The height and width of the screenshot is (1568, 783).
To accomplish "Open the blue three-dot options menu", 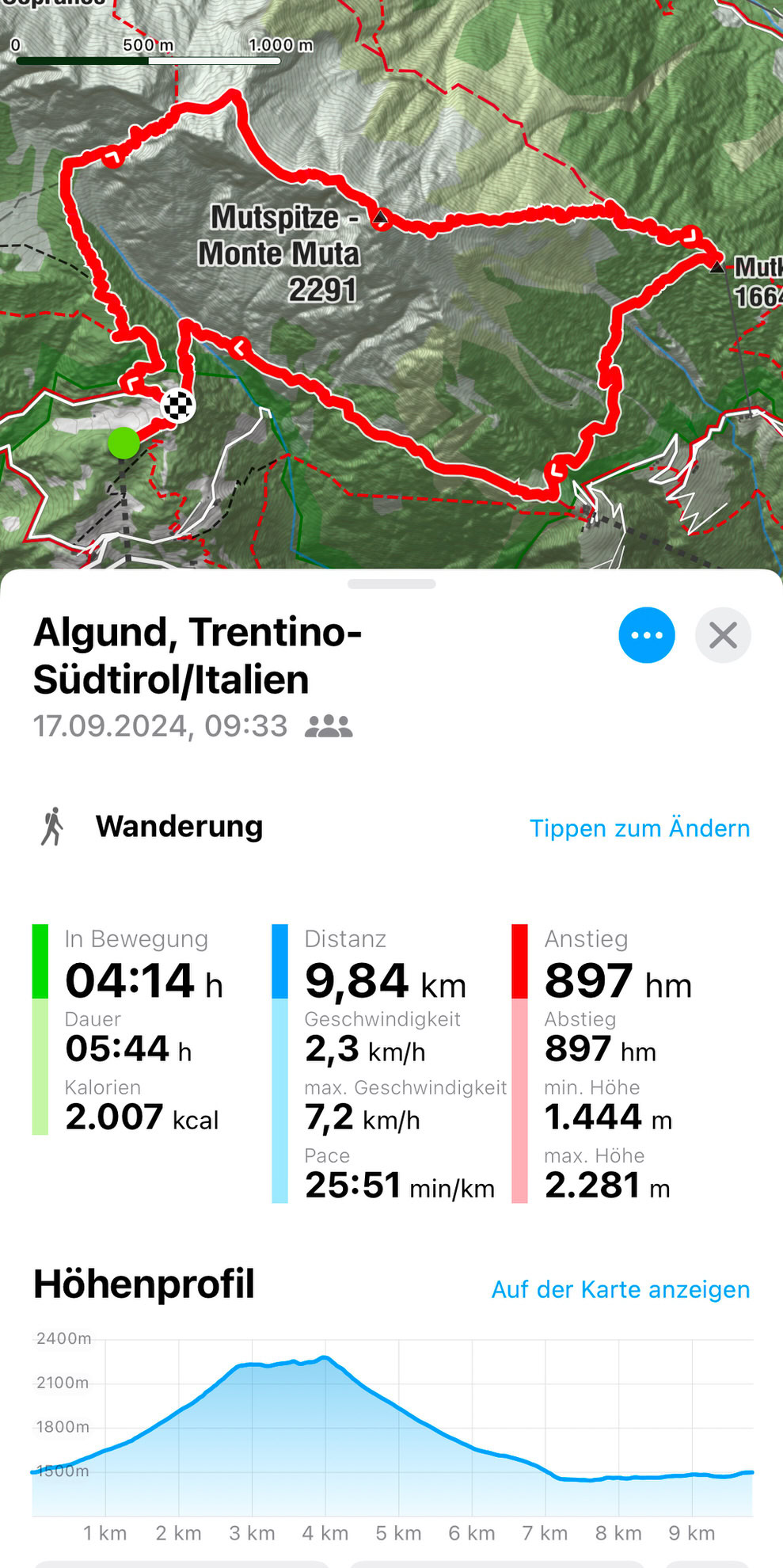I will tap(646, 635).
